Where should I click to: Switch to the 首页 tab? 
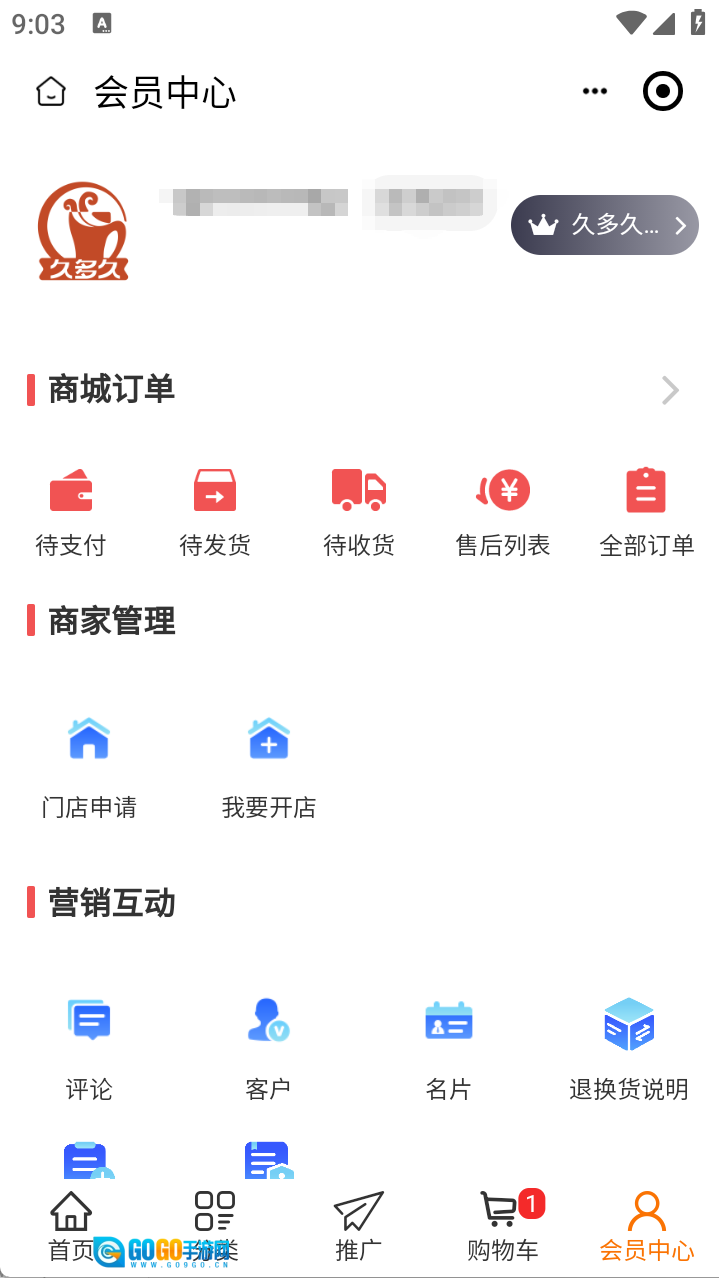point(71,1226)
